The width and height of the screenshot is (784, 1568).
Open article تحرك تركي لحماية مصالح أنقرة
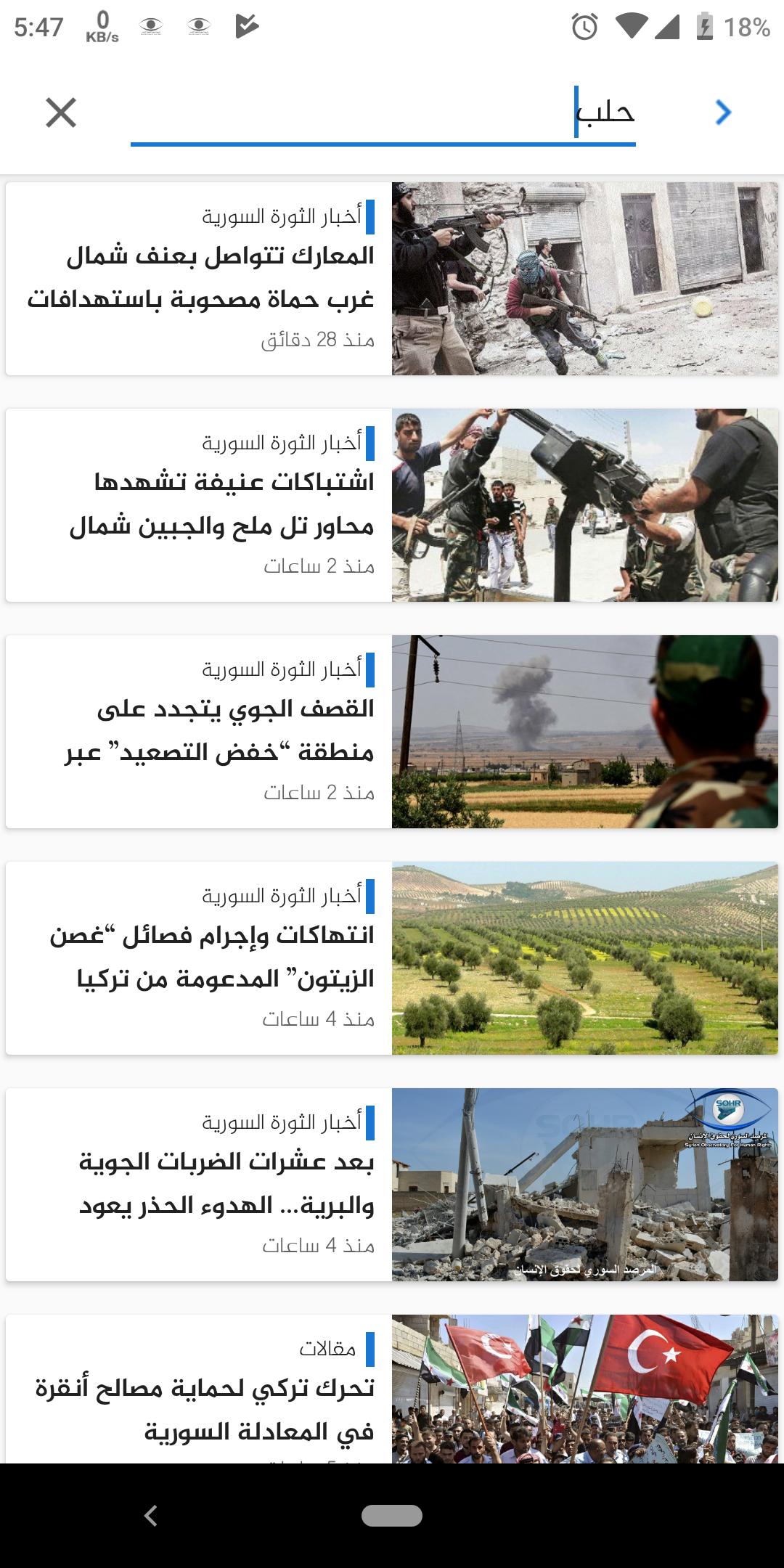[392, 1389]
